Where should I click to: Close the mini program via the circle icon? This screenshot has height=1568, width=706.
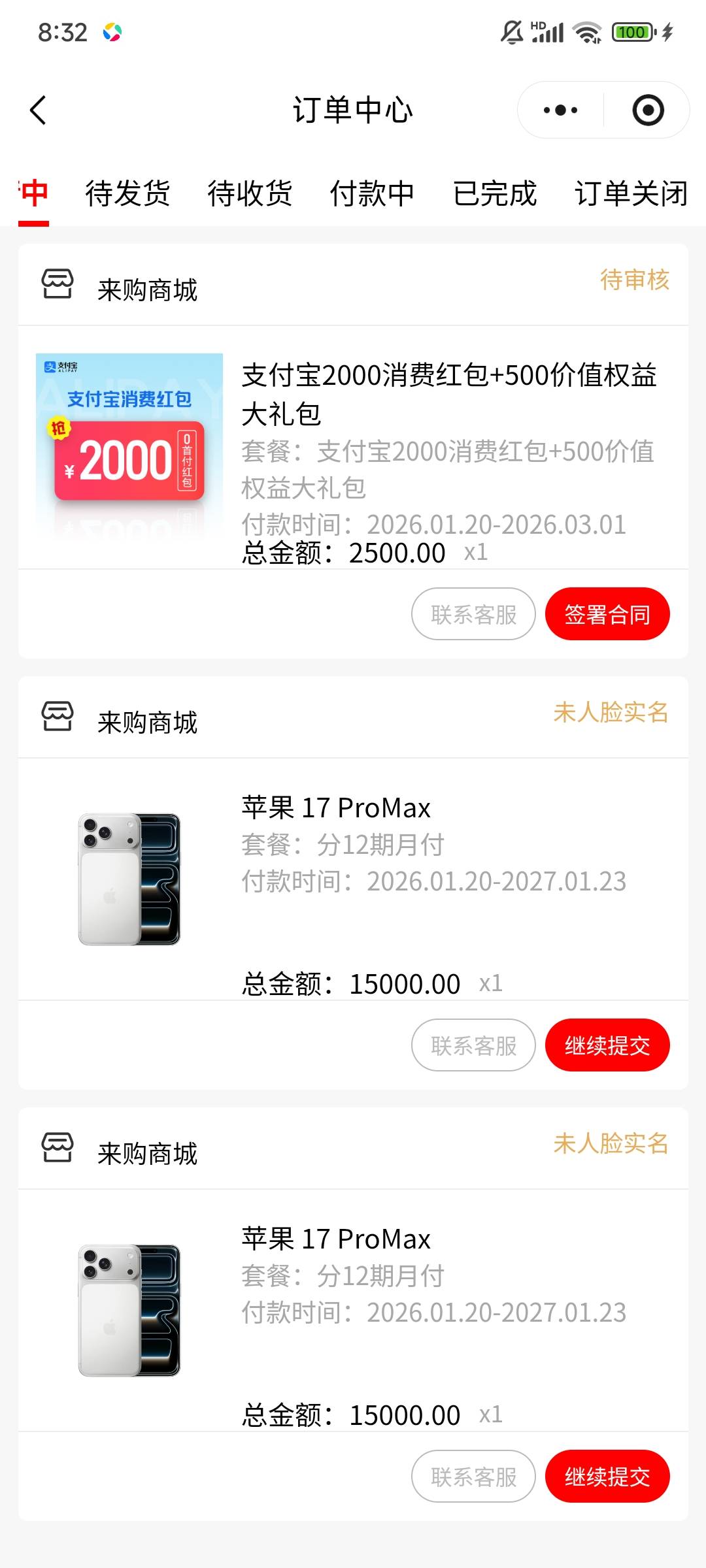pos(648,110)
